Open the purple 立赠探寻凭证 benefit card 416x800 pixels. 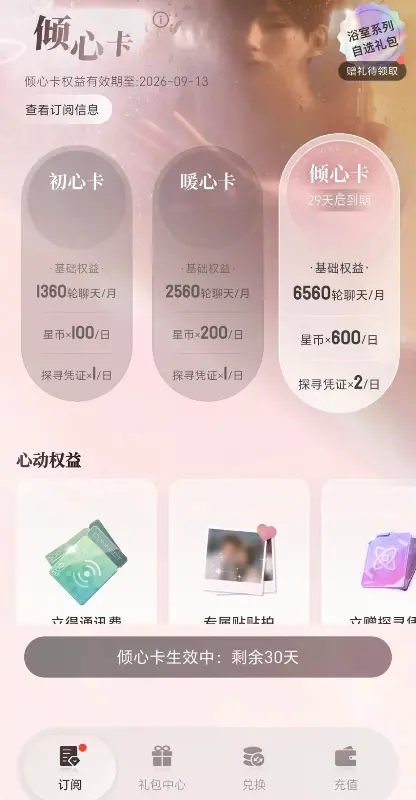point(369,552)
